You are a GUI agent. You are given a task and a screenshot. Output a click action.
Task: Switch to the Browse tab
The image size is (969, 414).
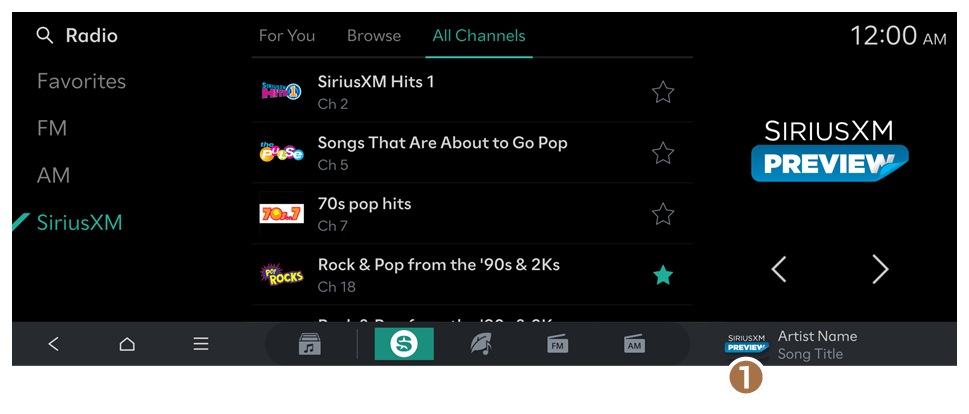pos(374,36)
